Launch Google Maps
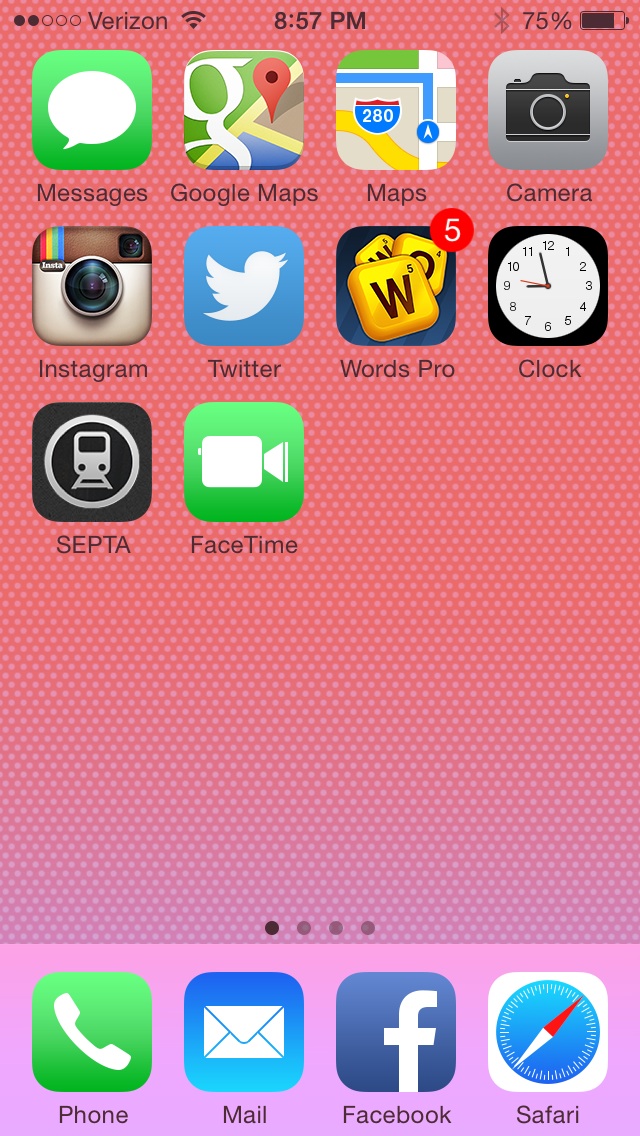This screenshot has width=640, height=1136. click(x=244, y=110)
